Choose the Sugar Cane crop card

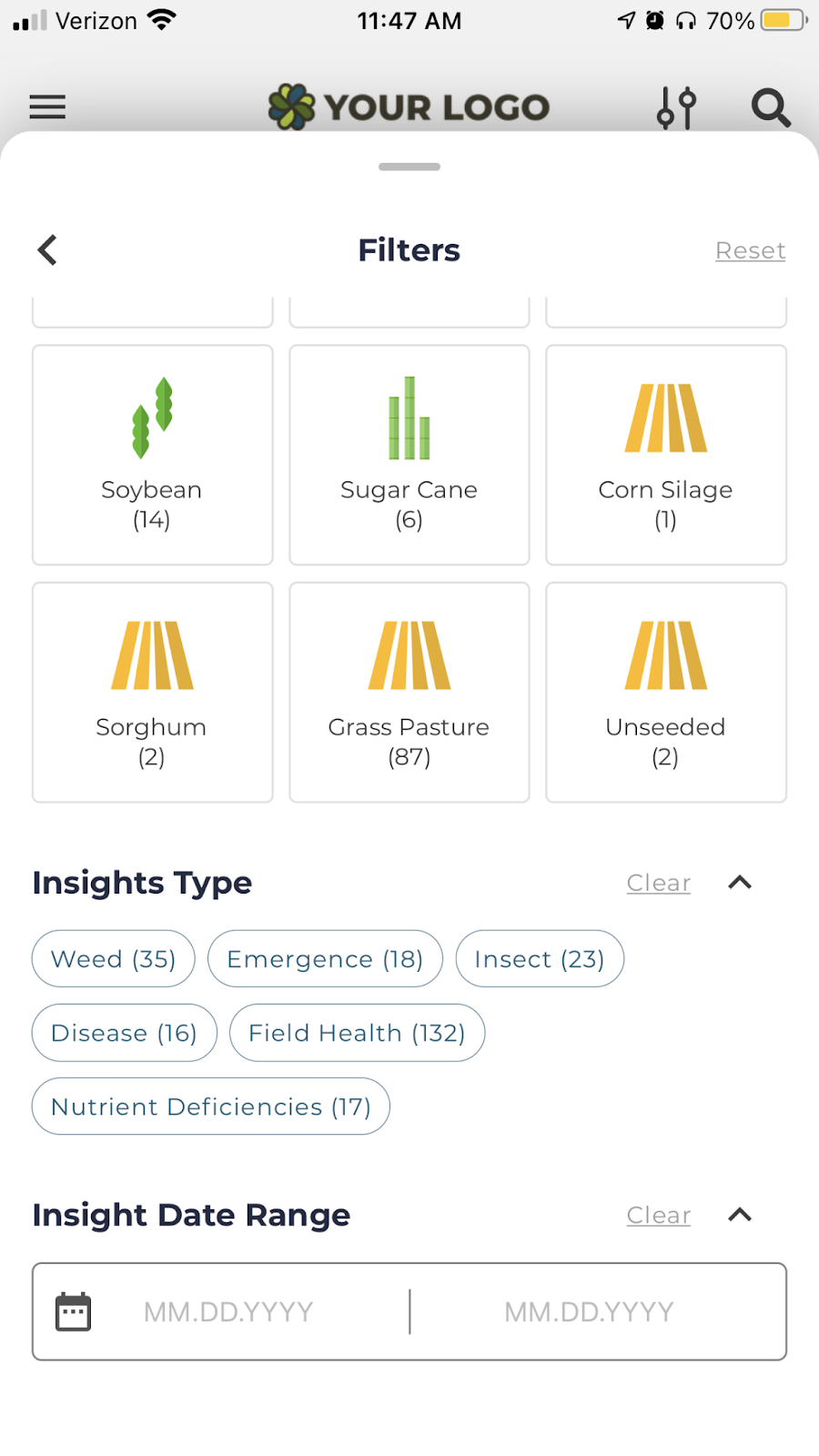point(409,455)
